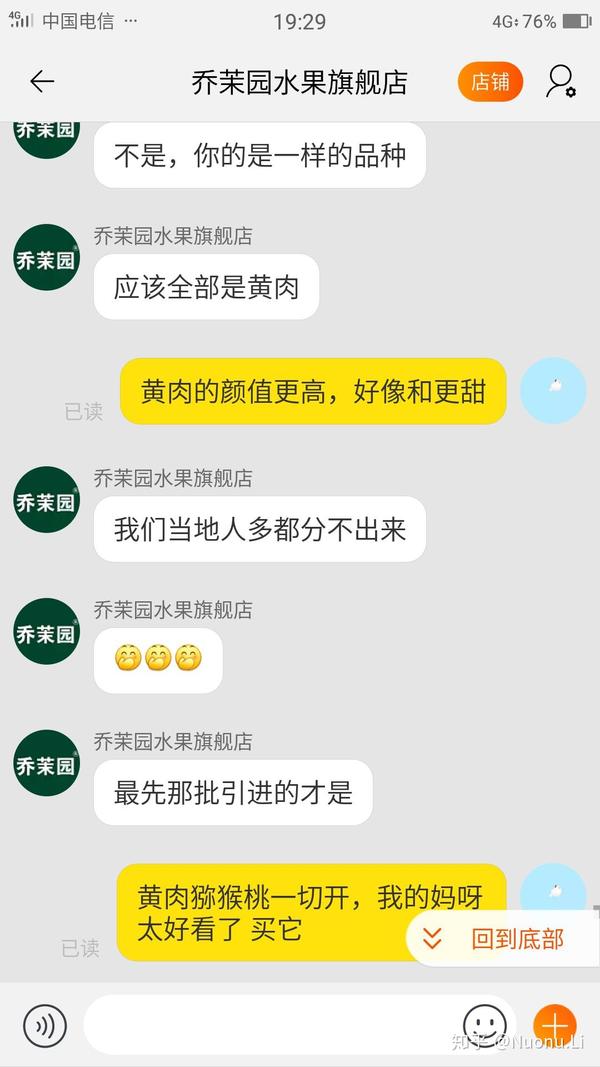Go back using the arrow icon
600x1067 pixels.
tap(42, 82)
